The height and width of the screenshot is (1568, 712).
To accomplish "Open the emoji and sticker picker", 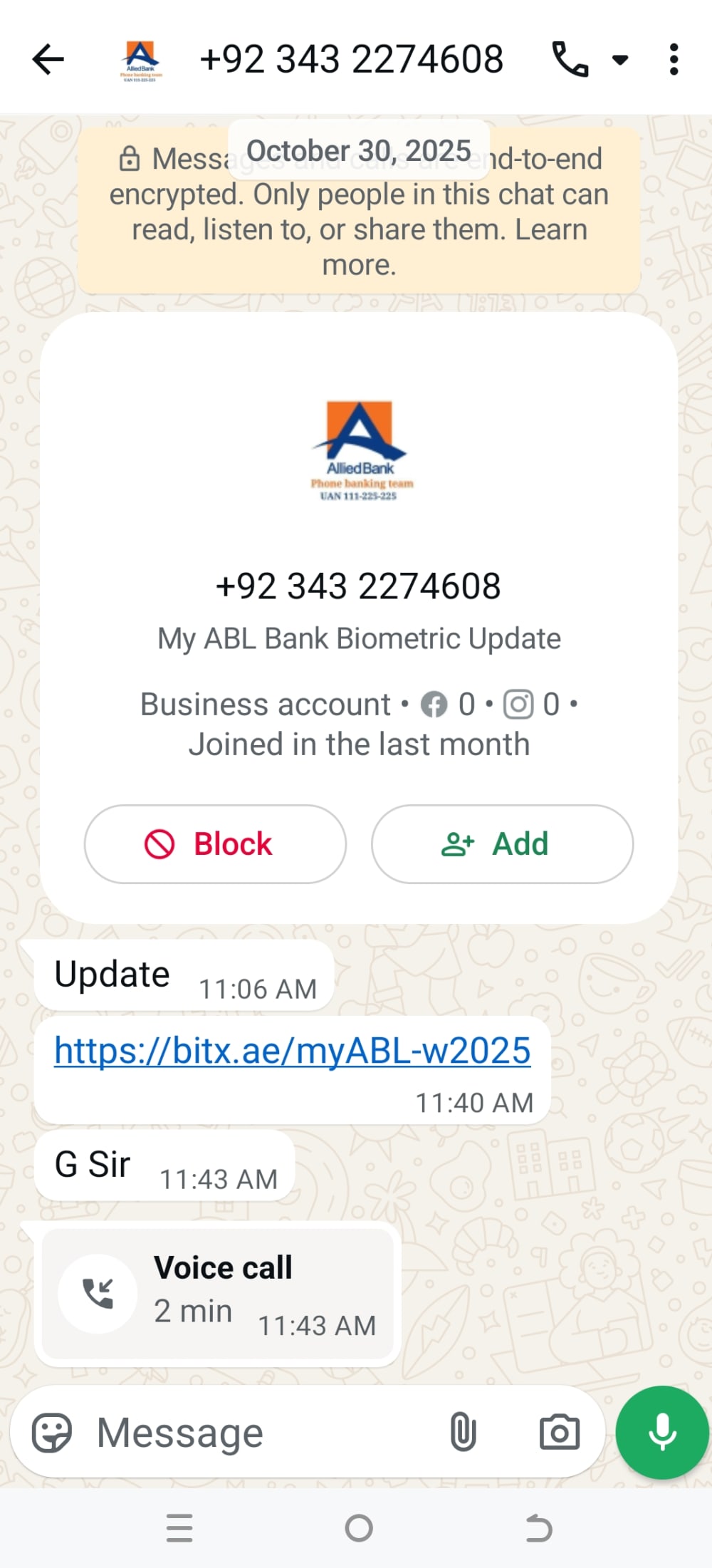I will click(52, 1433).
